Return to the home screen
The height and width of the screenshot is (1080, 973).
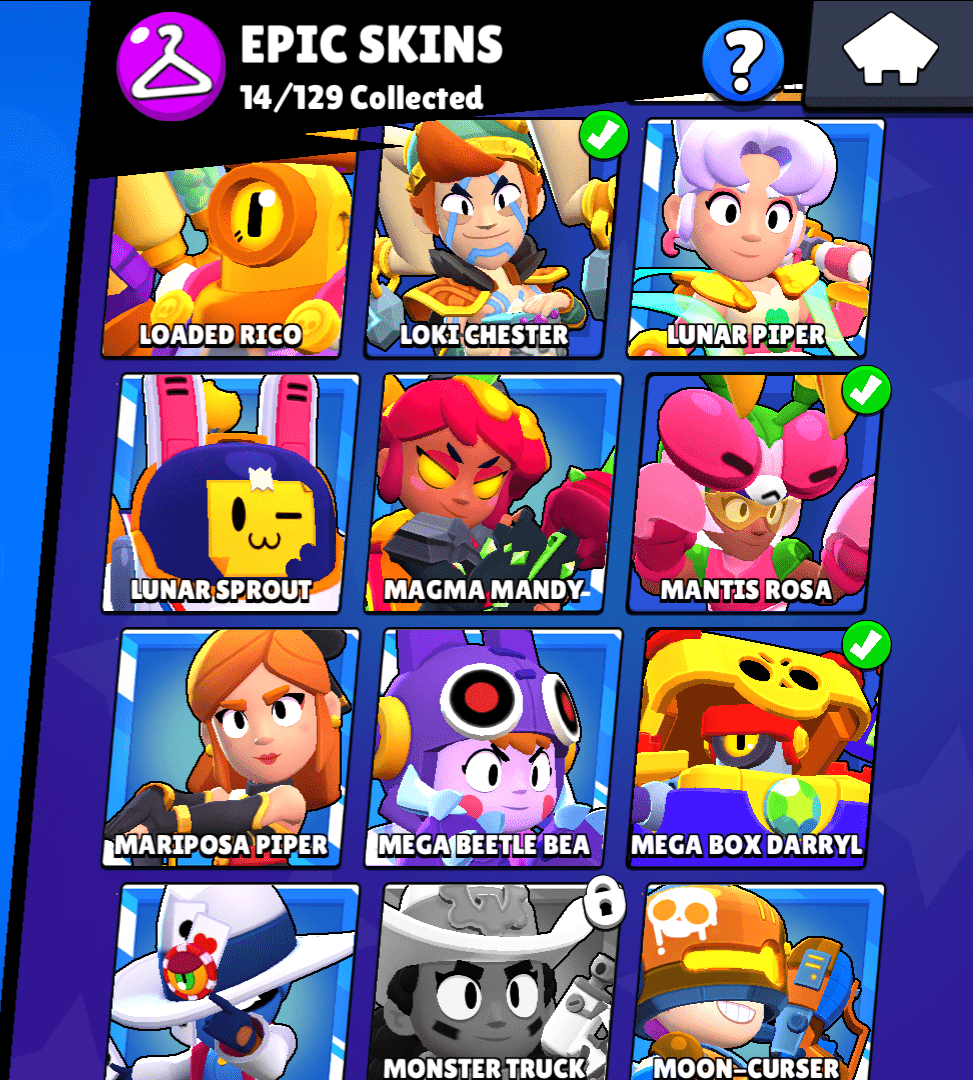coord(890,52)
